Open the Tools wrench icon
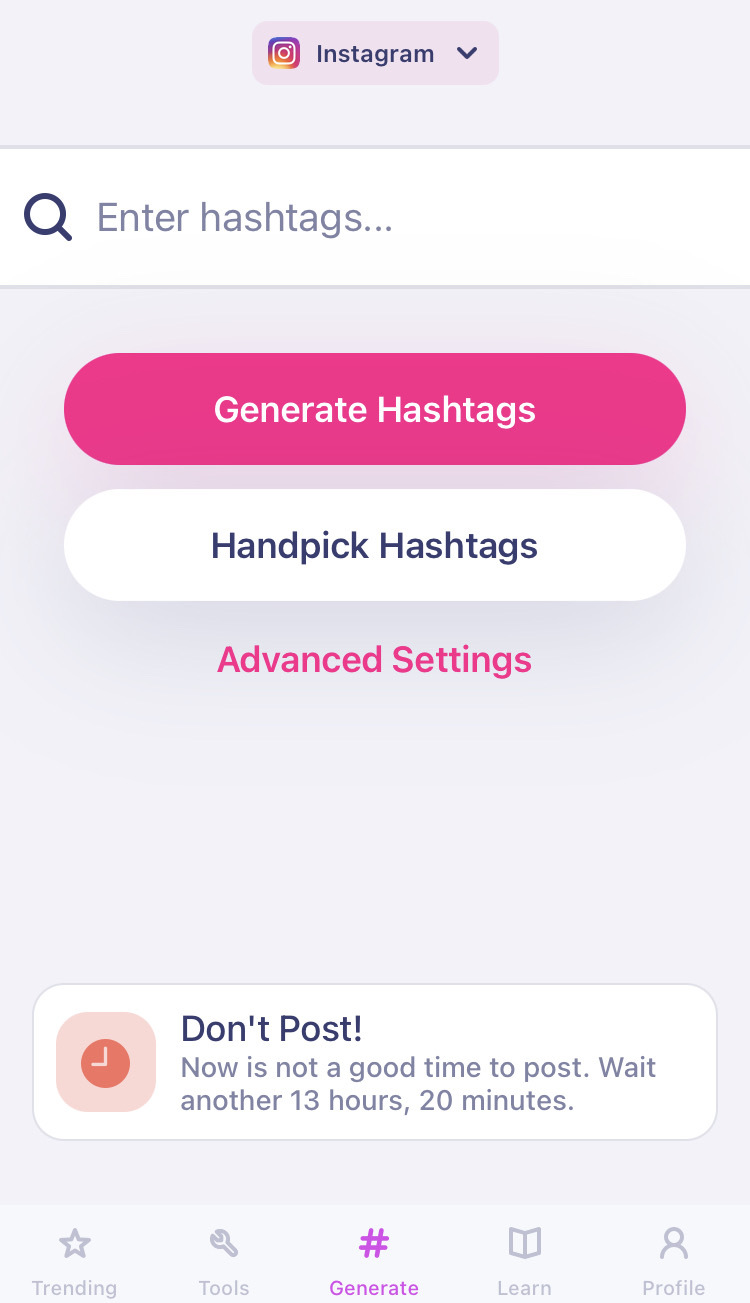This screenshot has width=750, height=1303. 223,1243
